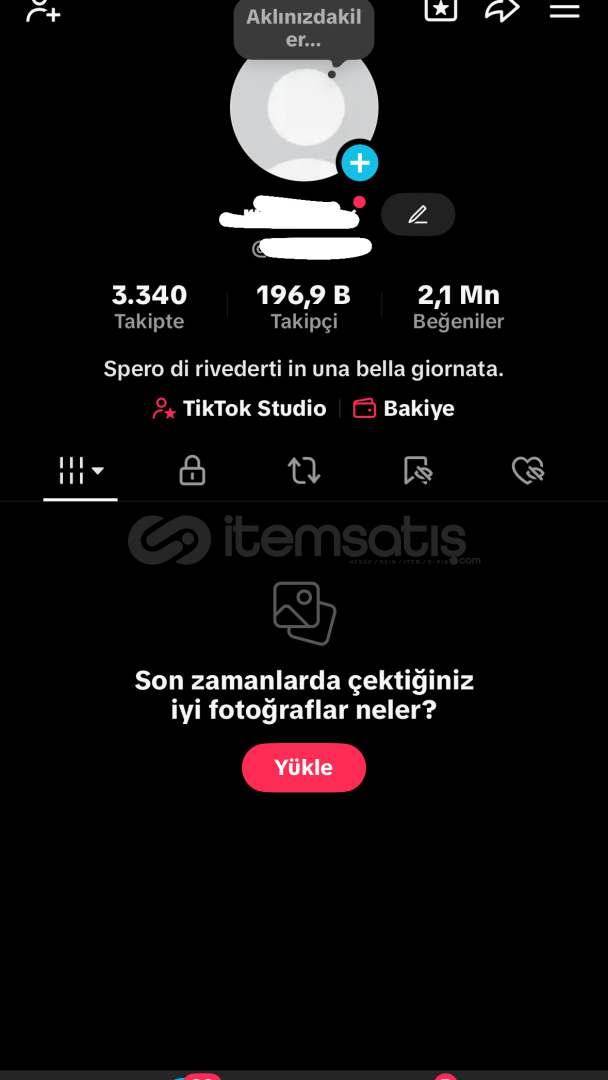View the Takipte following list

149,306
